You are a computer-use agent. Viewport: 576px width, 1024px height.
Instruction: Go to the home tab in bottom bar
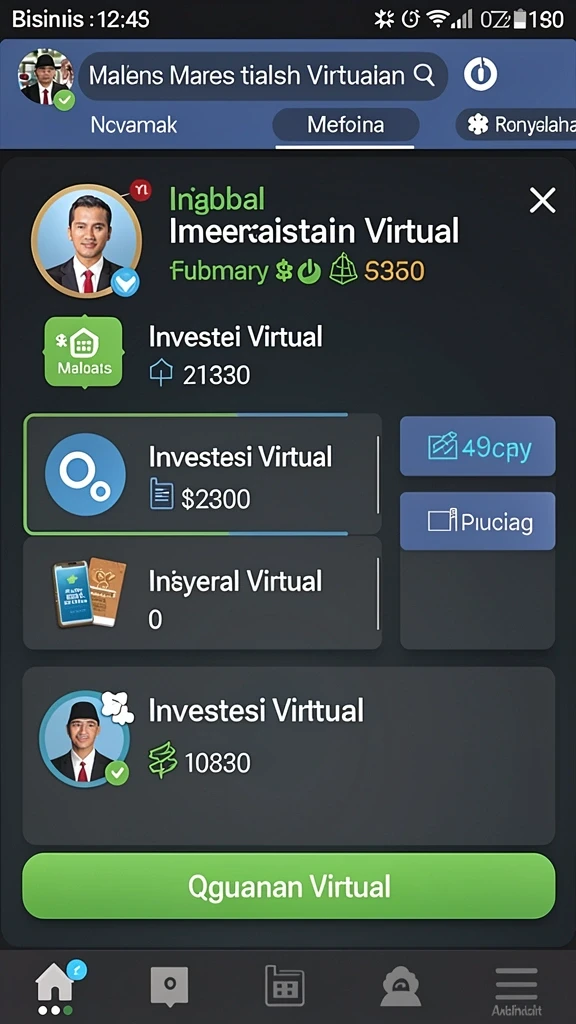pos(57,987)
